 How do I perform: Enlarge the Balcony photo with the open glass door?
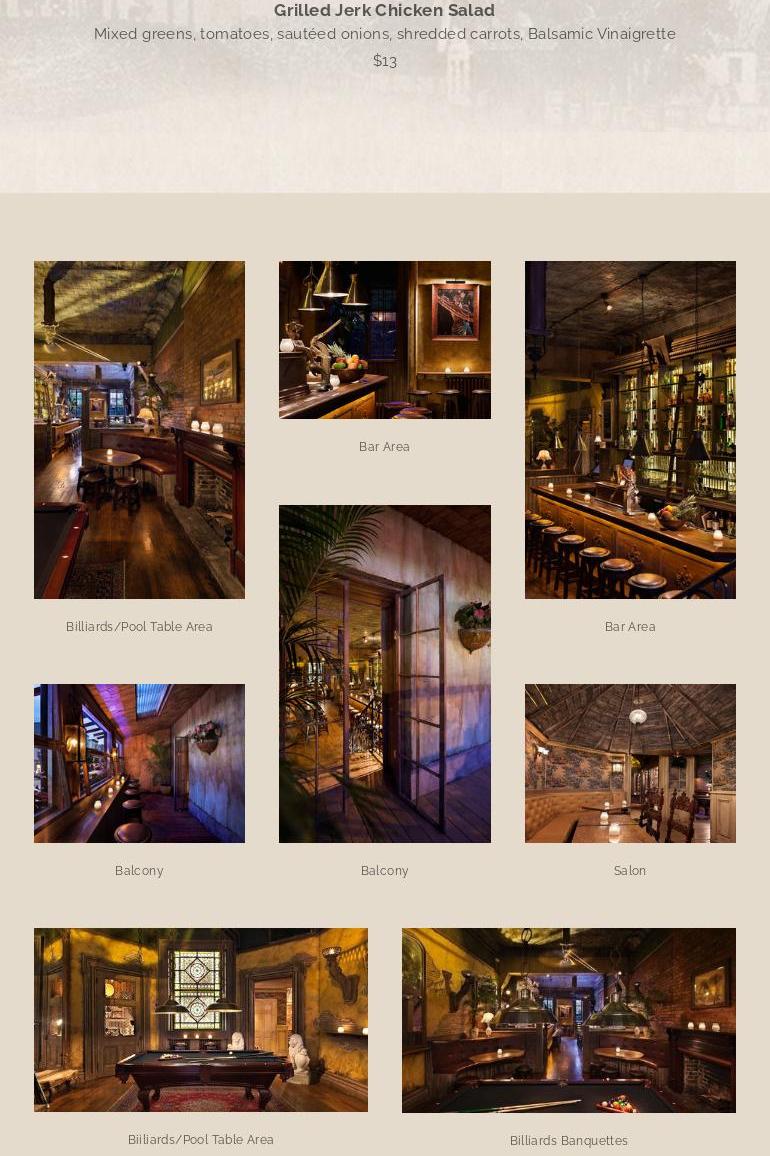point(384,673)
